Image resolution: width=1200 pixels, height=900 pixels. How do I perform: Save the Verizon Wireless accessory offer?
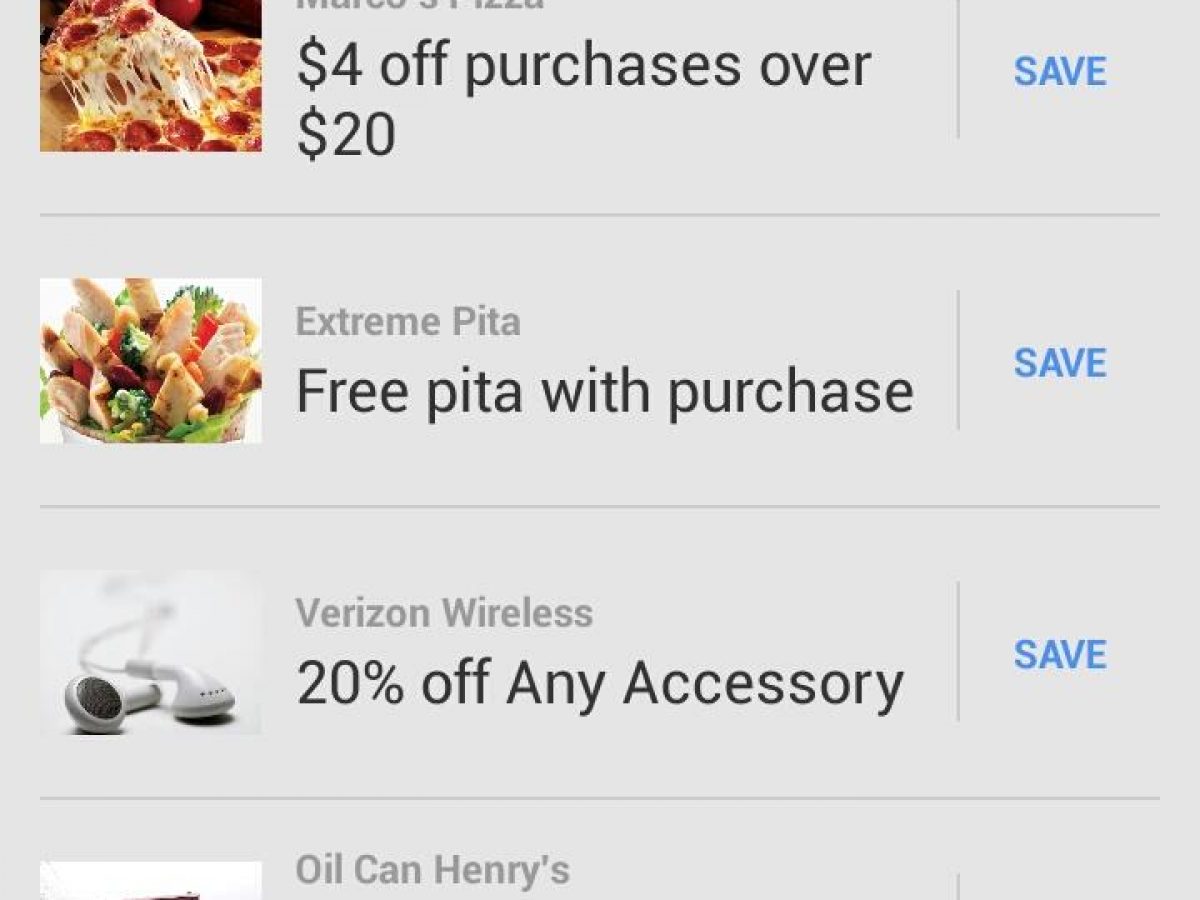click(x=1060, y=655)
